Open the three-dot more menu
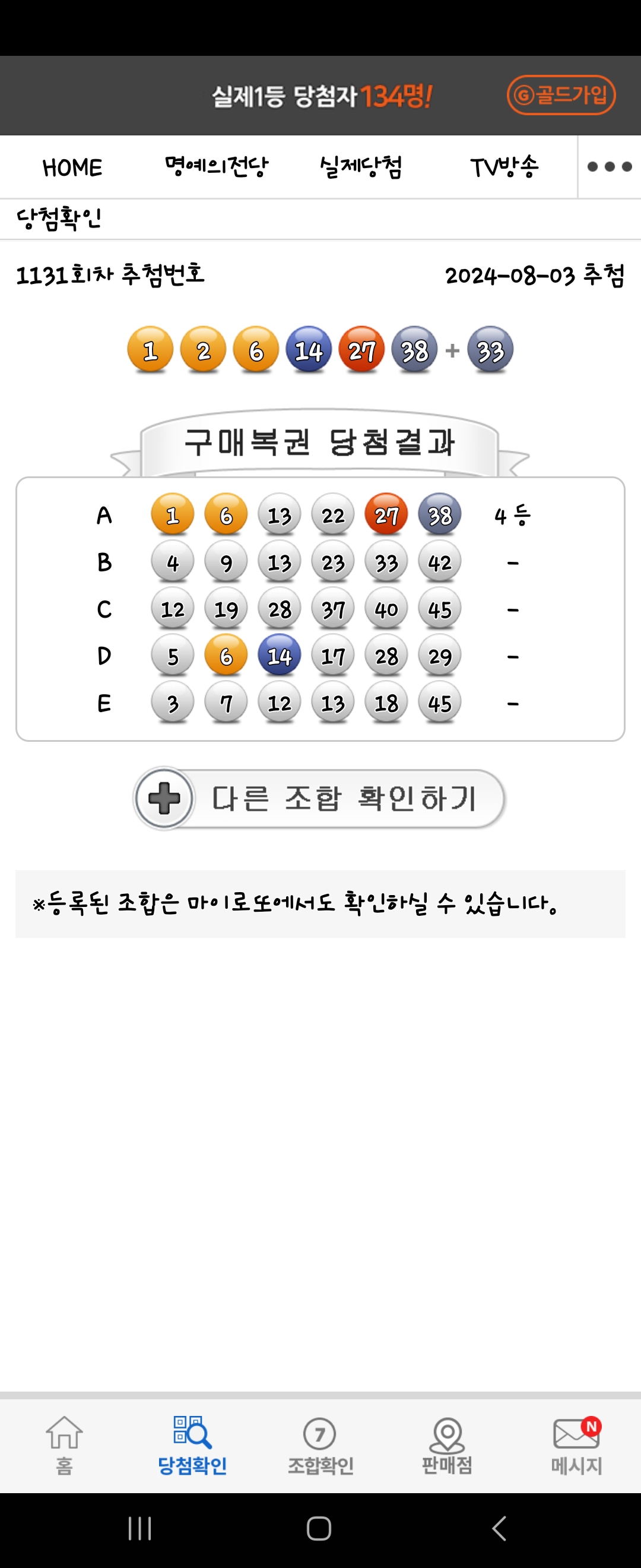 click(x=609, y=167)
